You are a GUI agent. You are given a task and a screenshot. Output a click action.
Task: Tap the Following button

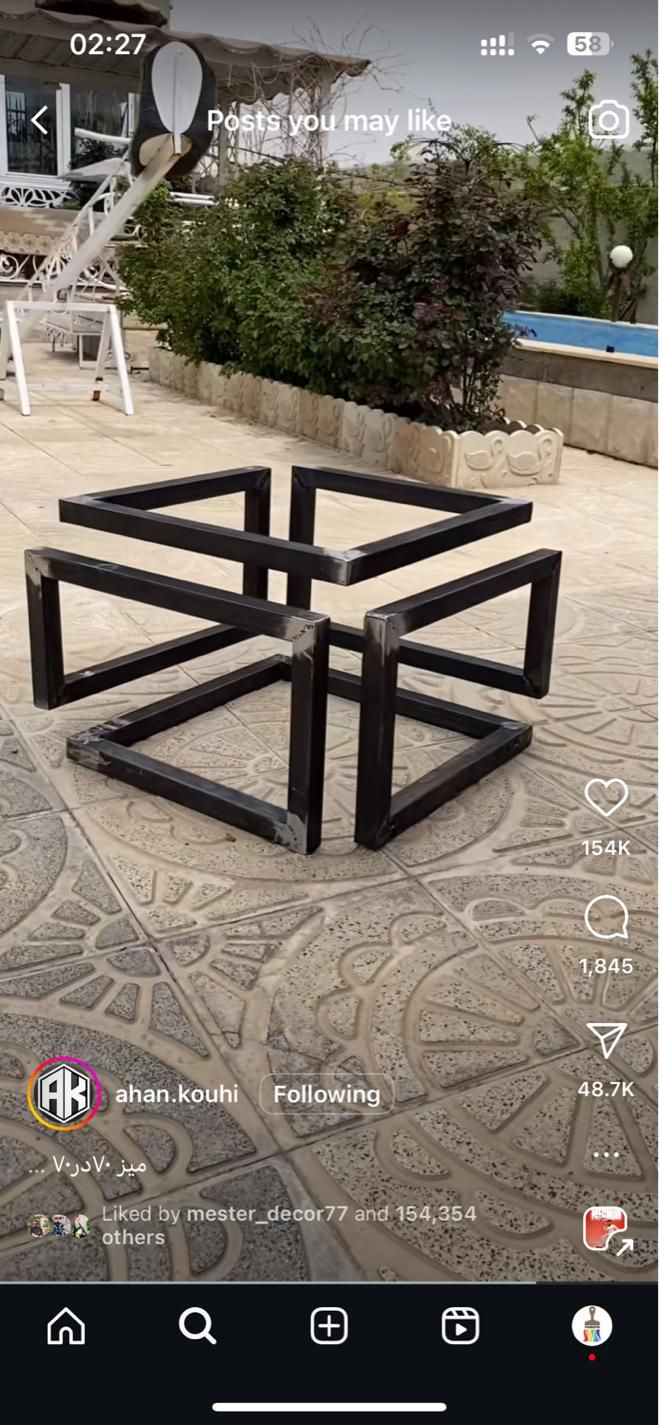coord(327,1094)
